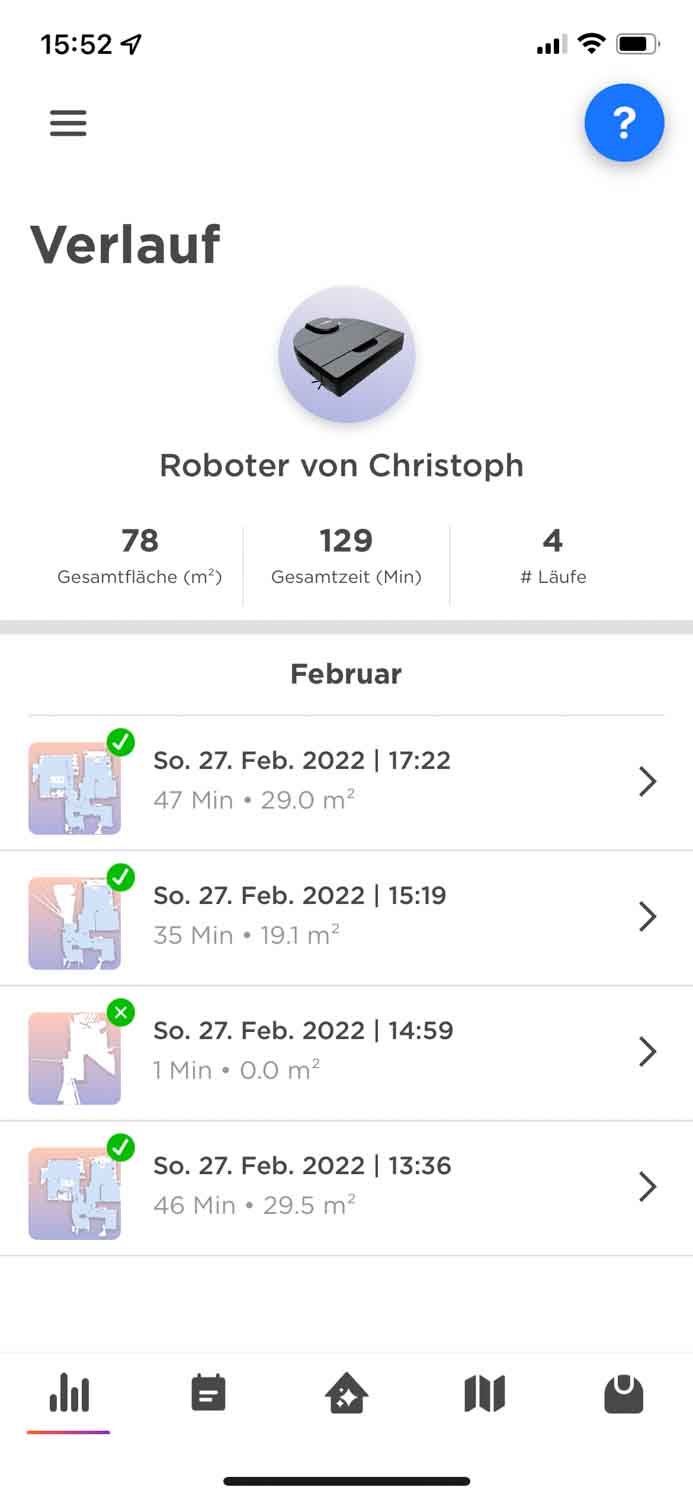Open the 17:22 cleaning run details
This screenshot has height=1500, width=693.
tap(346, 782)
